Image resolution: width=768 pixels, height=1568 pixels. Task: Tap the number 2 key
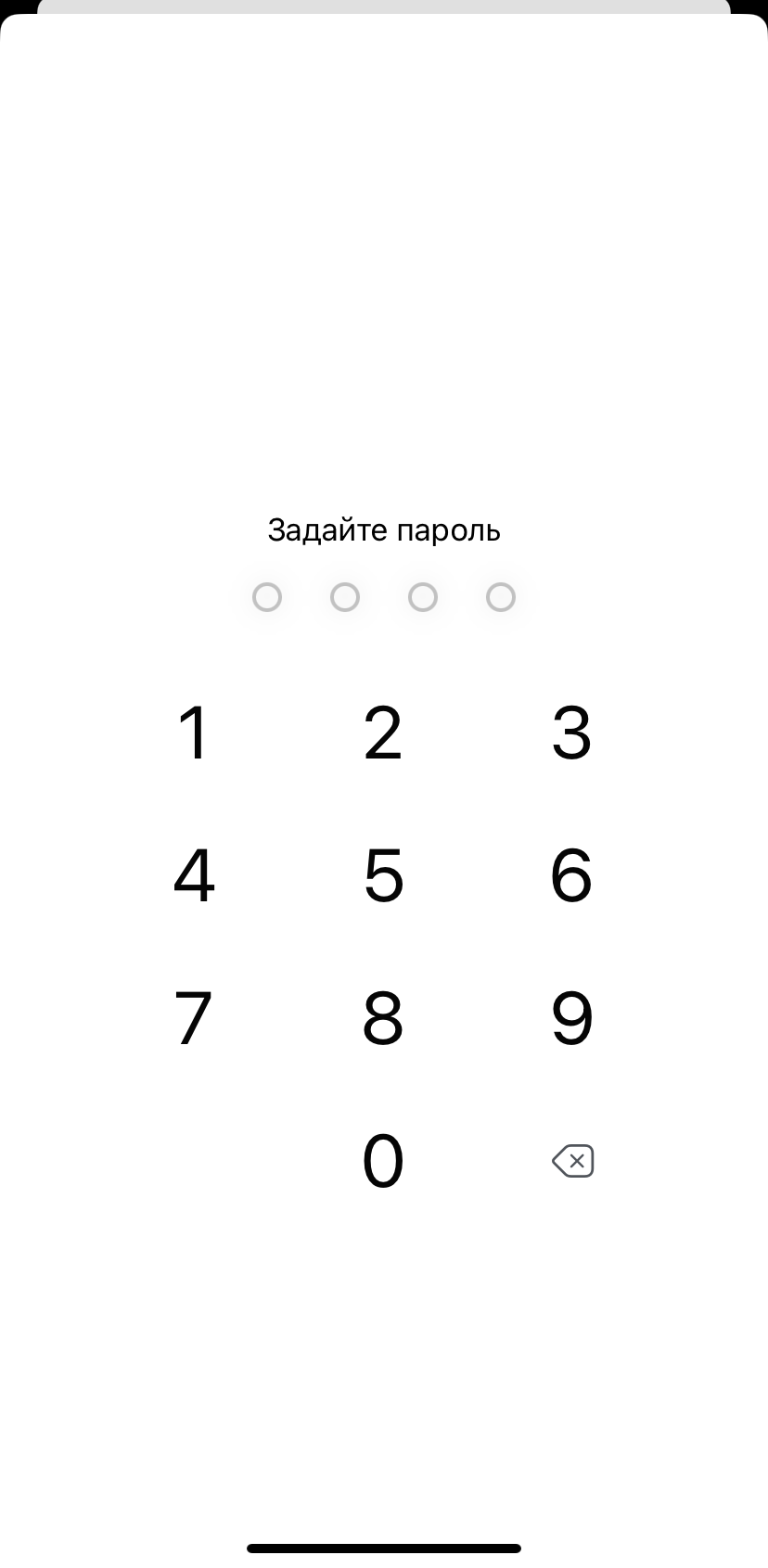(x=383, y=733)
